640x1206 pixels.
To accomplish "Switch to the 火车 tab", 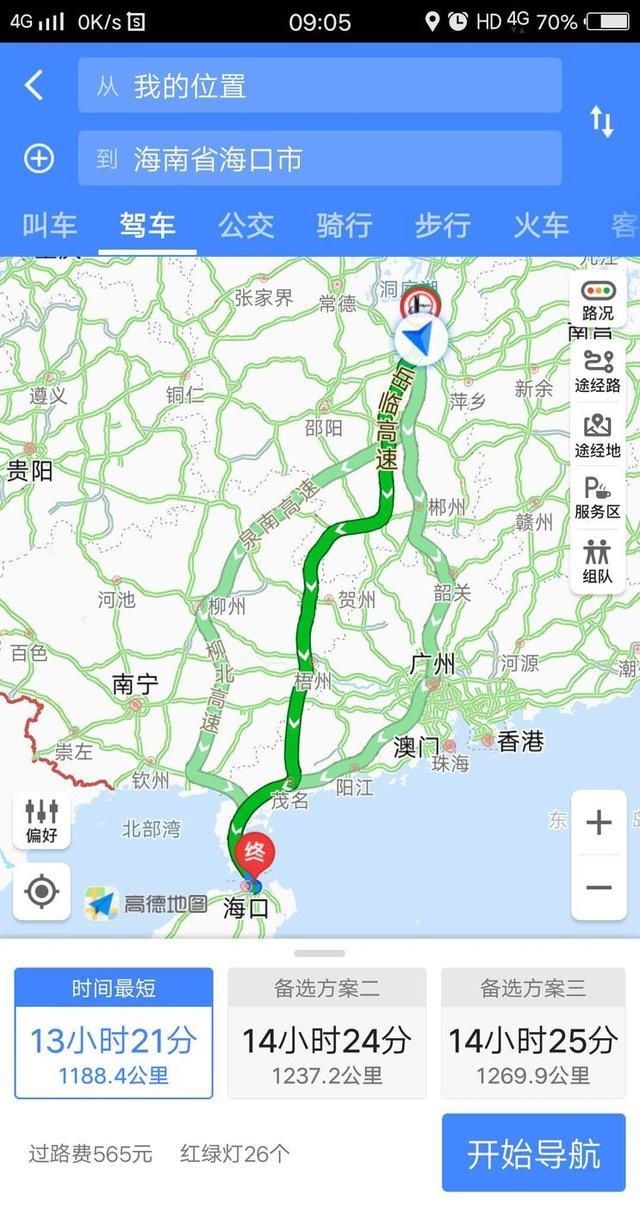I will click(541, 225).
